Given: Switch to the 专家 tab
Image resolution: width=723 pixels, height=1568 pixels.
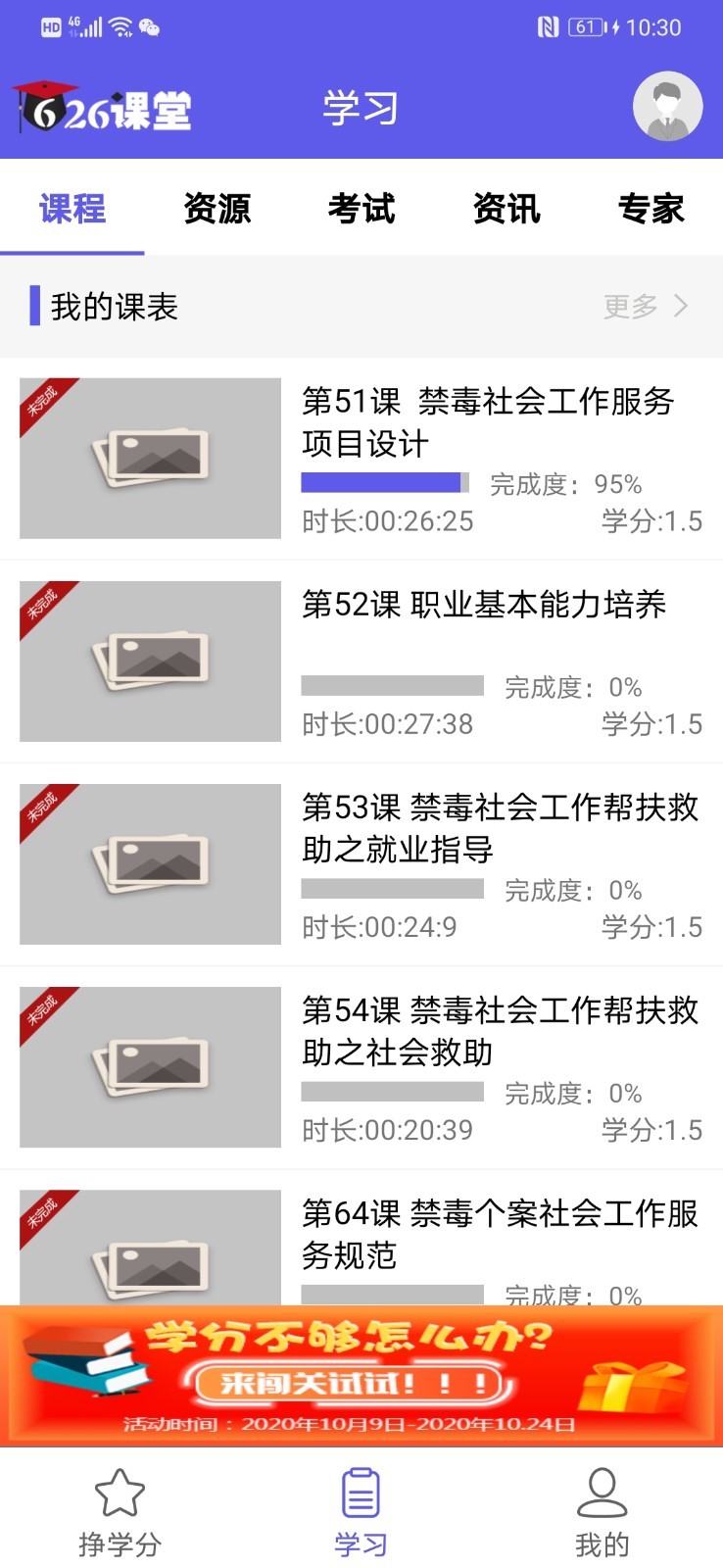Looking at the screenshot, I should pyautogui.click(x=651, y=210).
